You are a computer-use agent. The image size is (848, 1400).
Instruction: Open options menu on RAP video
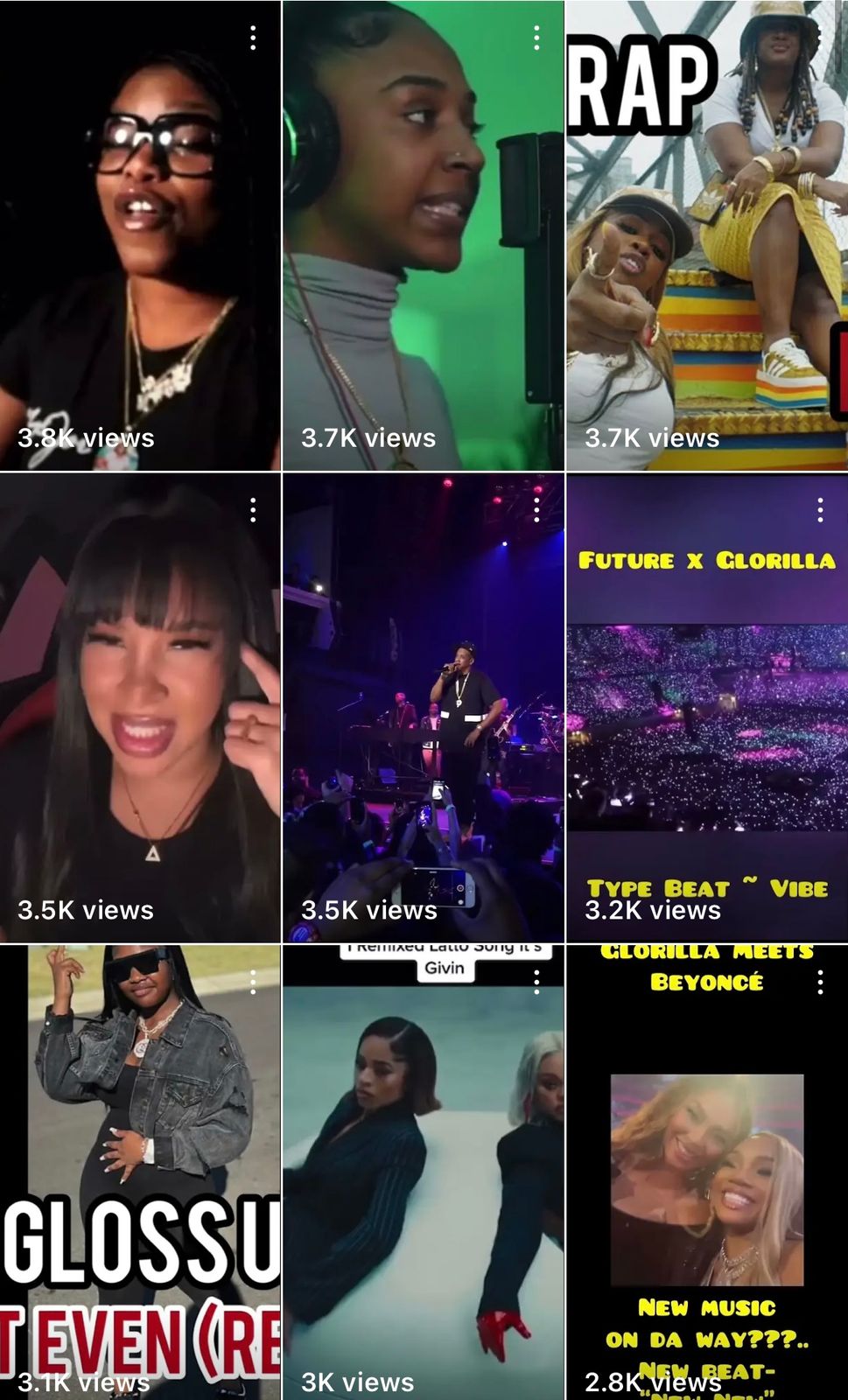point(820,38)
